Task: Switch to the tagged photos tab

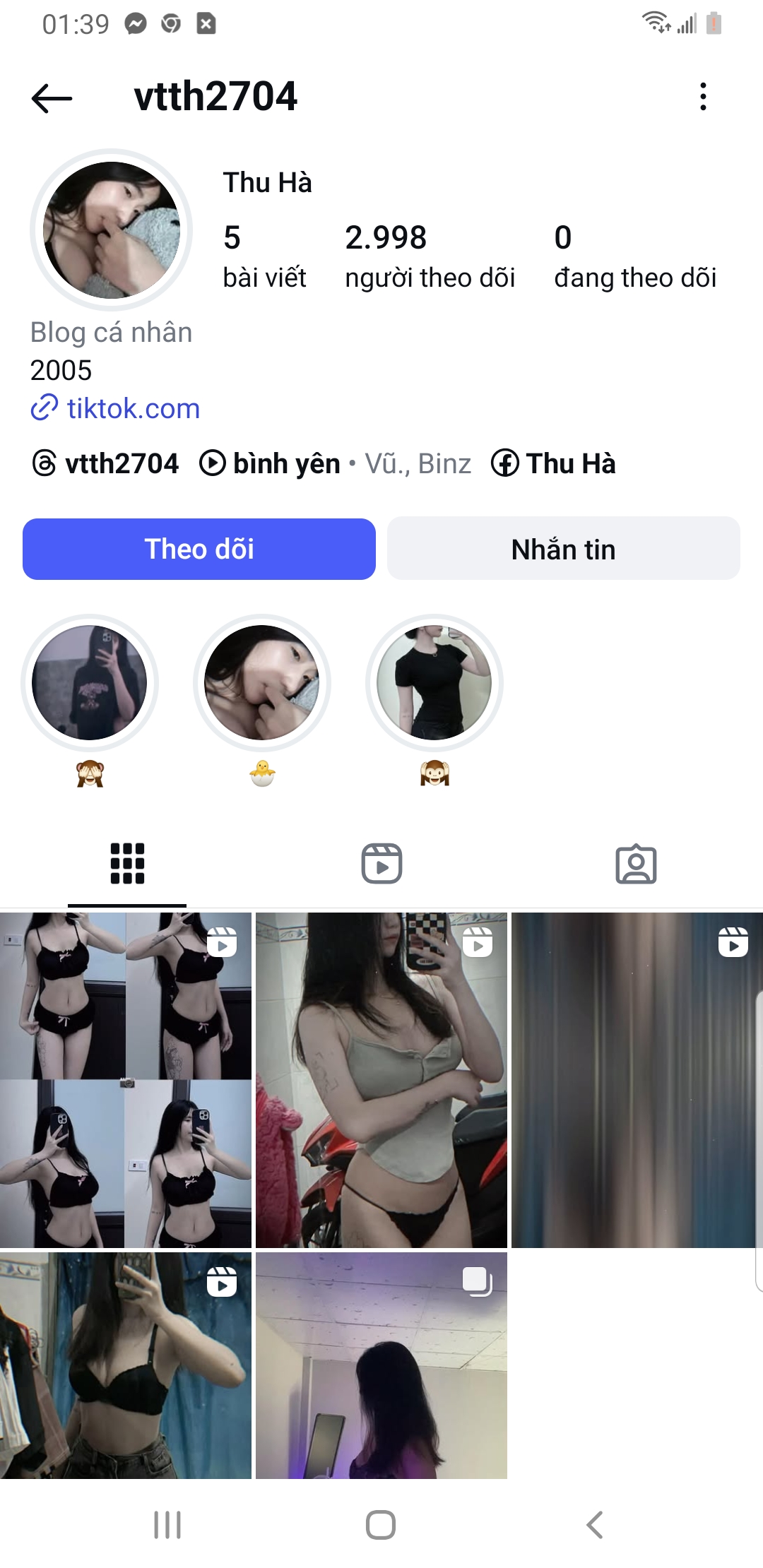Action: (x=636, y=863)
